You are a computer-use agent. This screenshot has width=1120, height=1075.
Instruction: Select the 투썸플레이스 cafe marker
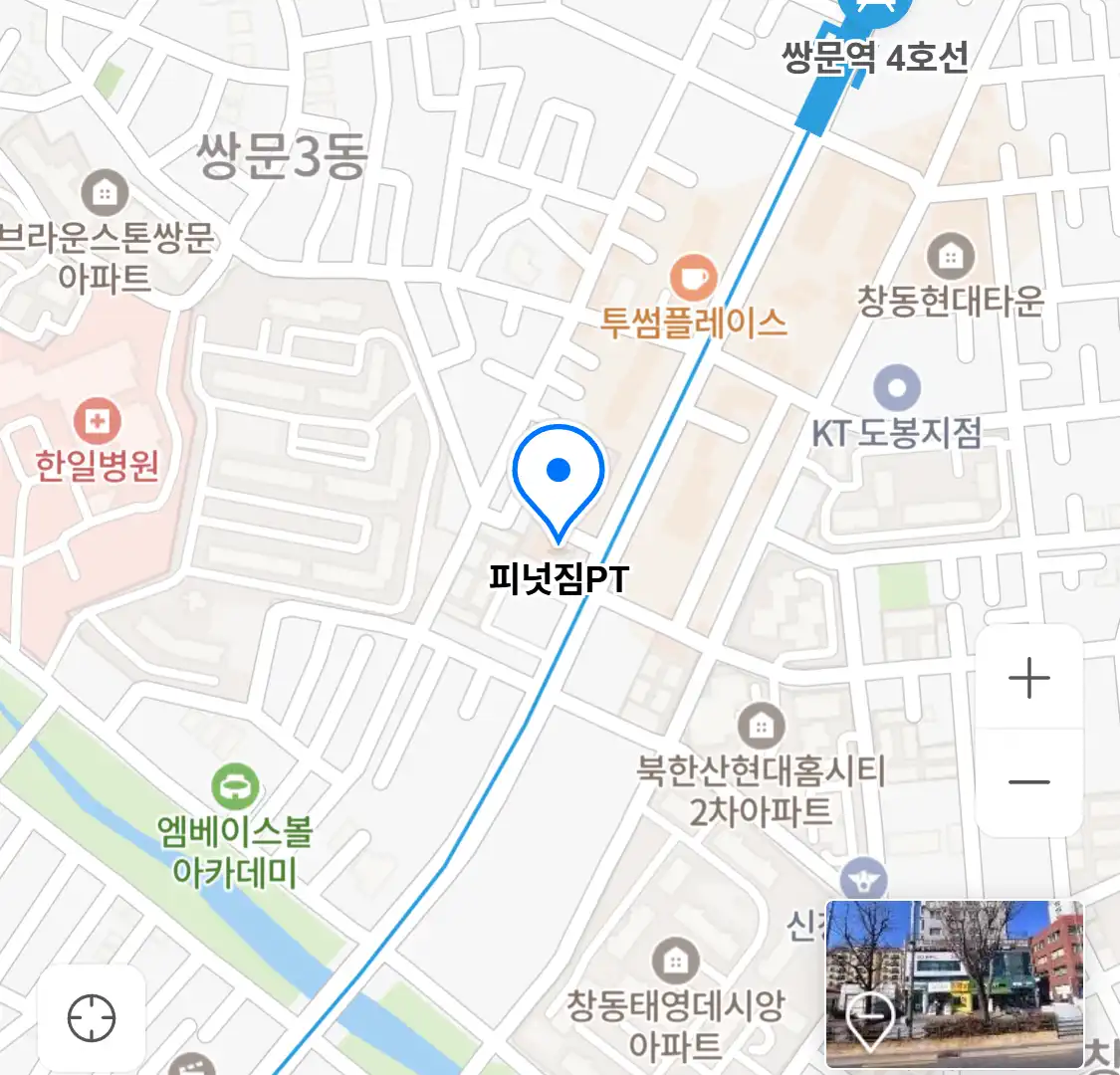click(x=692, y=278)
